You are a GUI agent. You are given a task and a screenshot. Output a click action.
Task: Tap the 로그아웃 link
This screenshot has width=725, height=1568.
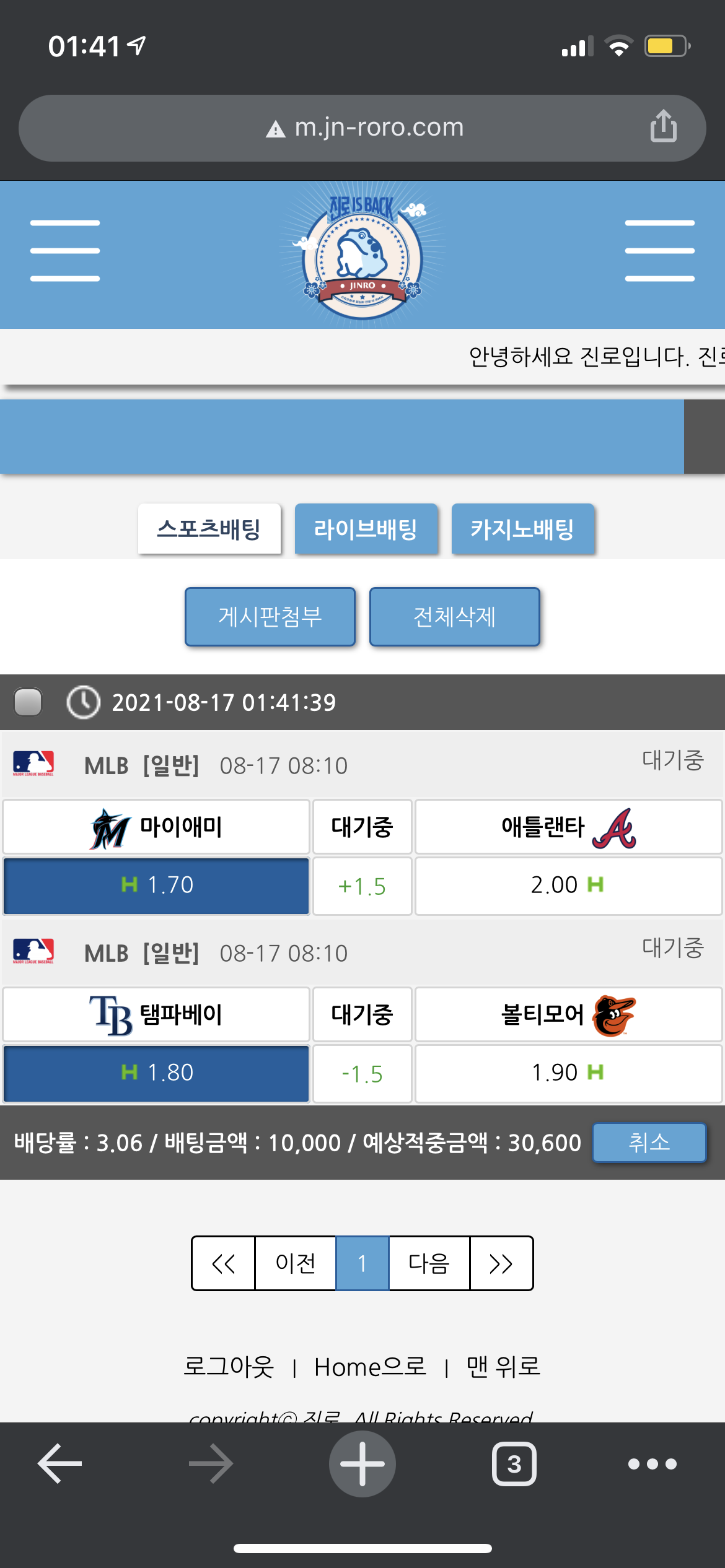[229, 1367]
